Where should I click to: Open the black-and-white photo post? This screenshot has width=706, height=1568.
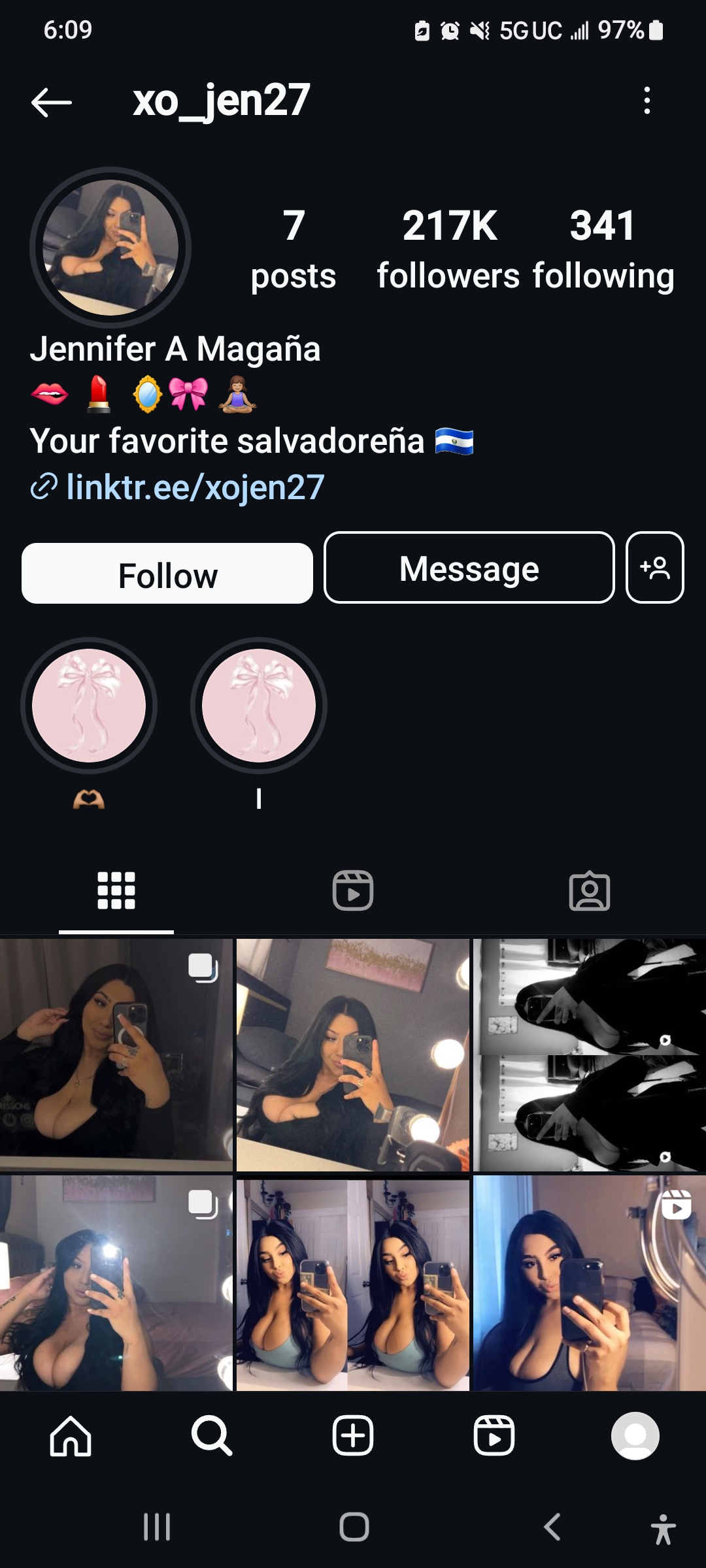(x=589, y=1054)
